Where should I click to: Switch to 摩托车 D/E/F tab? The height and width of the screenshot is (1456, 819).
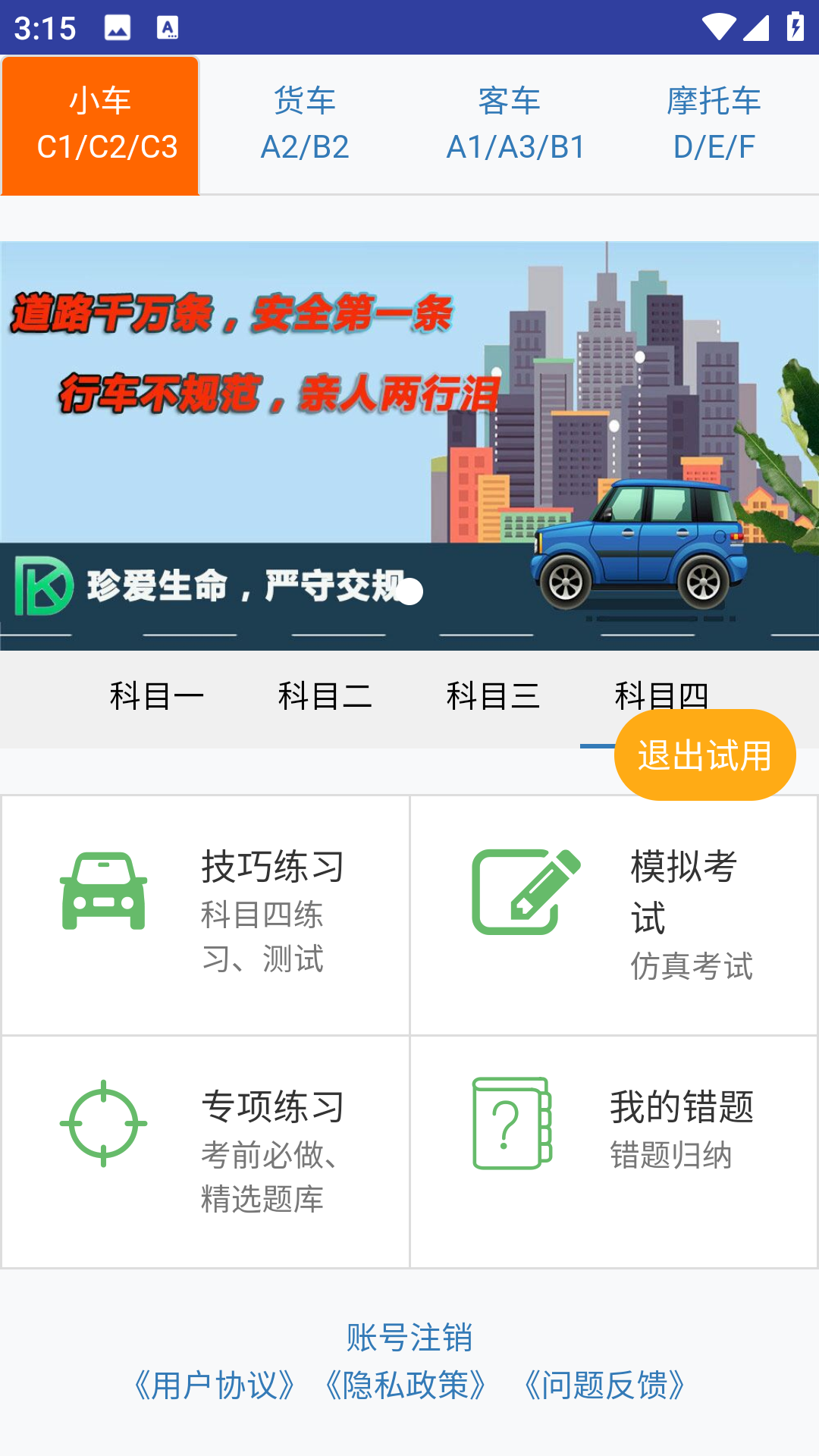tap(714, 125)
